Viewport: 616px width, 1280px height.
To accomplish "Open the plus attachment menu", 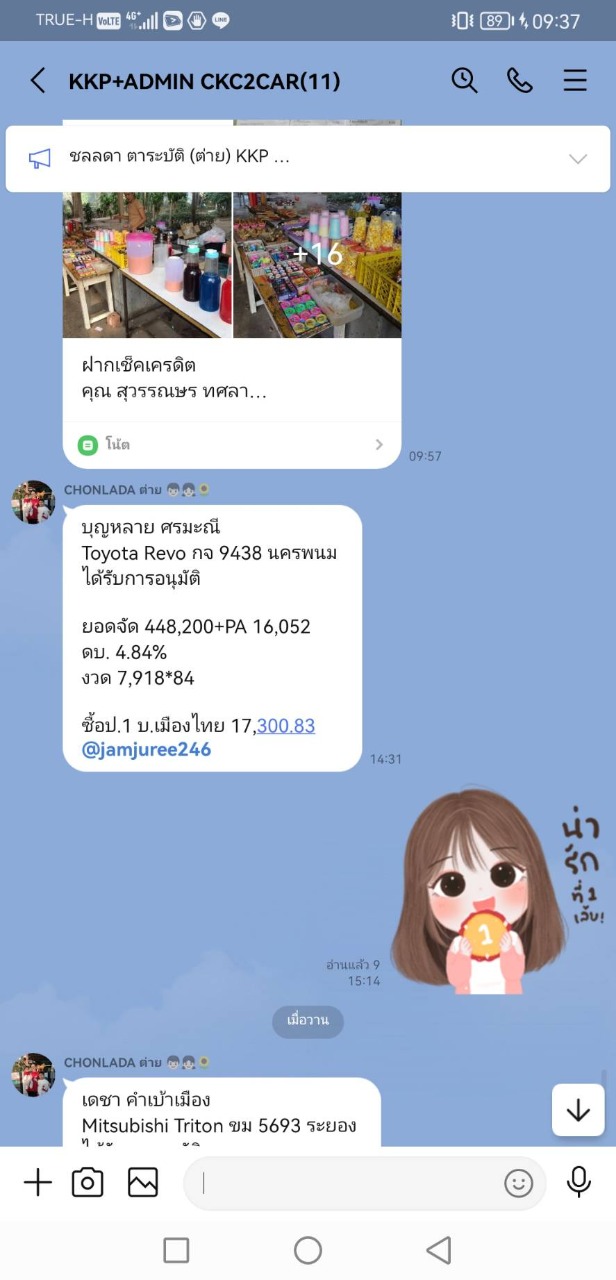I will [x=37, y=1183].
